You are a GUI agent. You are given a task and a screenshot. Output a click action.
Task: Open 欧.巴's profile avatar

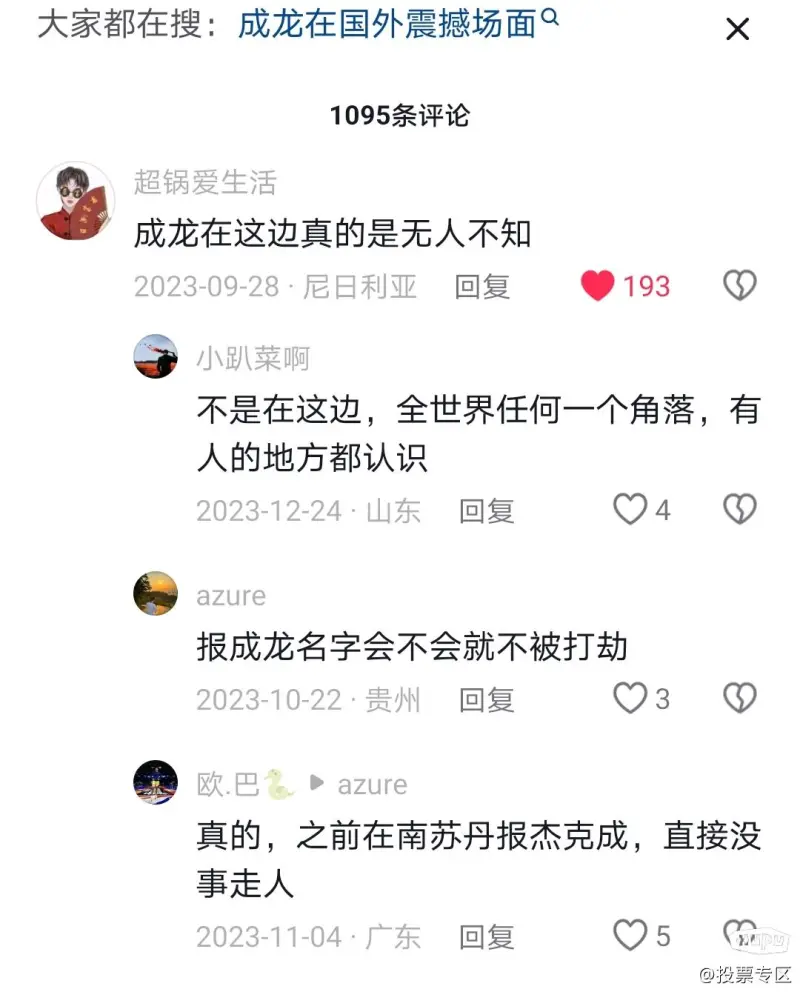click(155, 783)
